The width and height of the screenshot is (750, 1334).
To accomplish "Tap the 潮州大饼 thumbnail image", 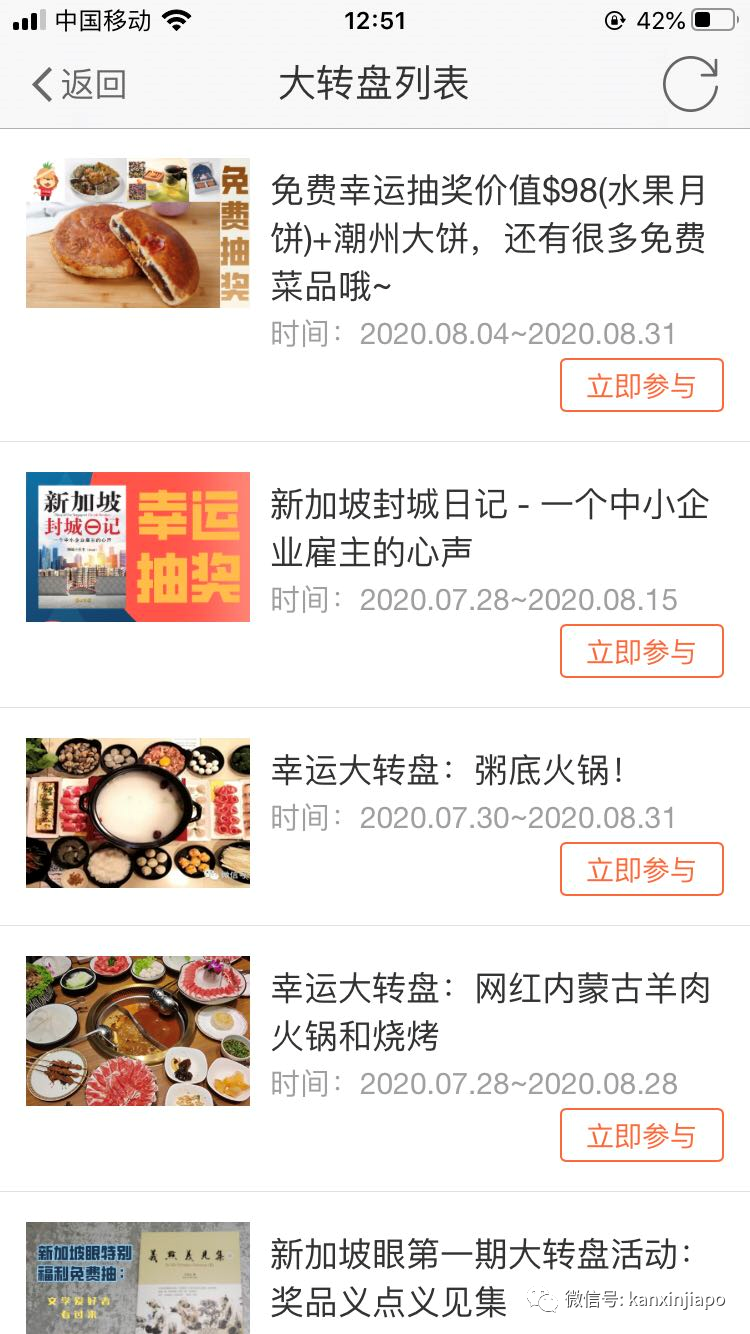I will [x=138, y=230].
